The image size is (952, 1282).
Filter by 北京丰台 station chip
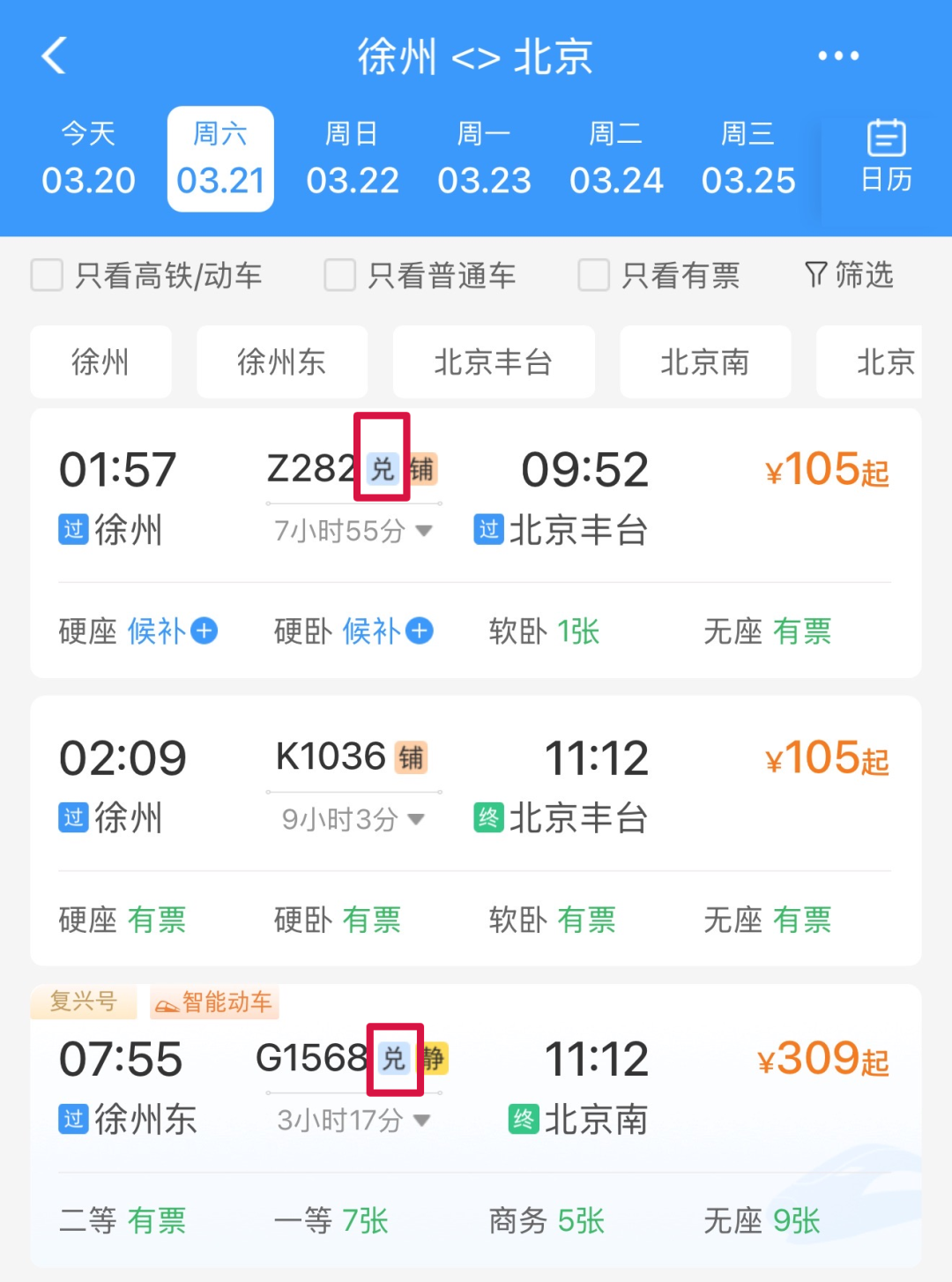[x=493, y=362]
